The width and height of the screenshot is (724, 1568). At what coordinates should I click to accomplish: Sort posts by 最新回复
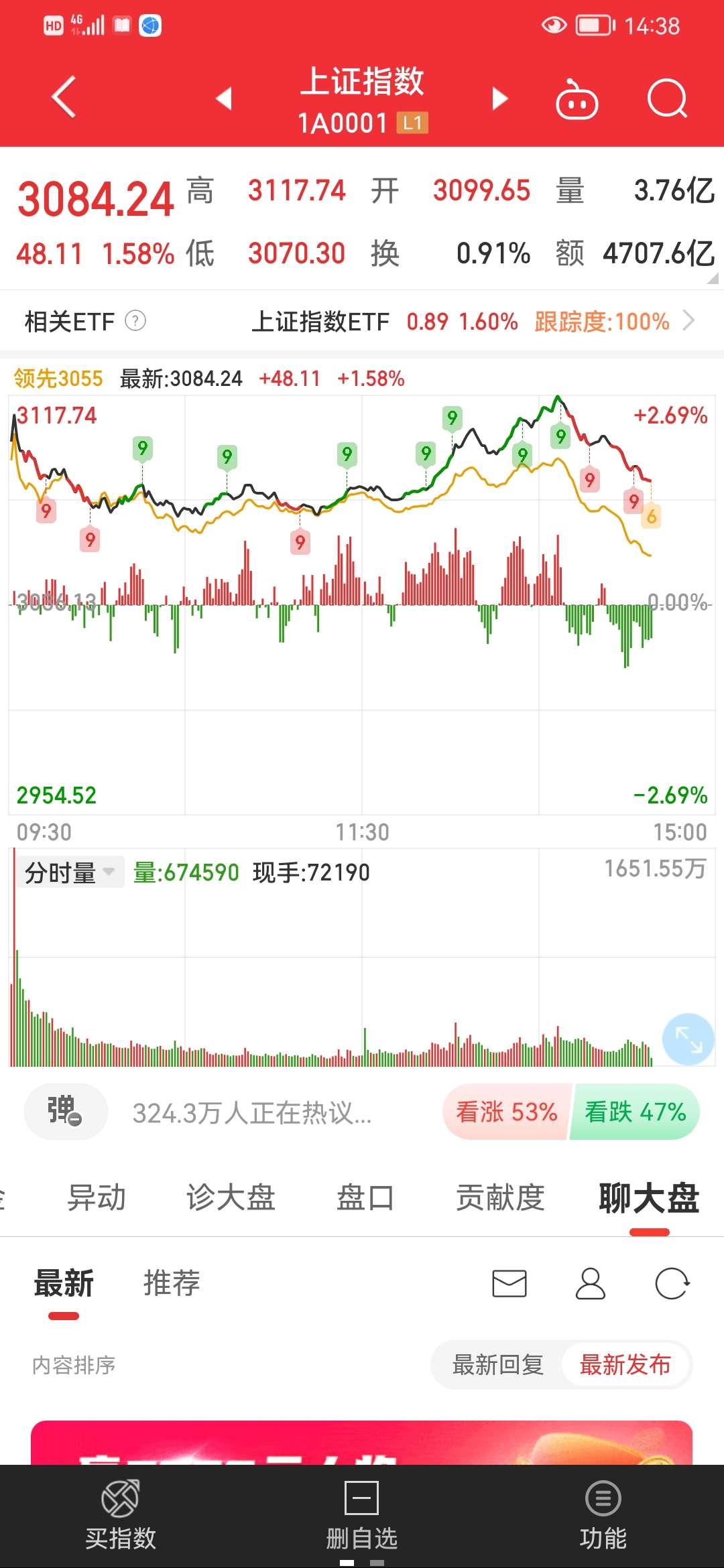497,1364
